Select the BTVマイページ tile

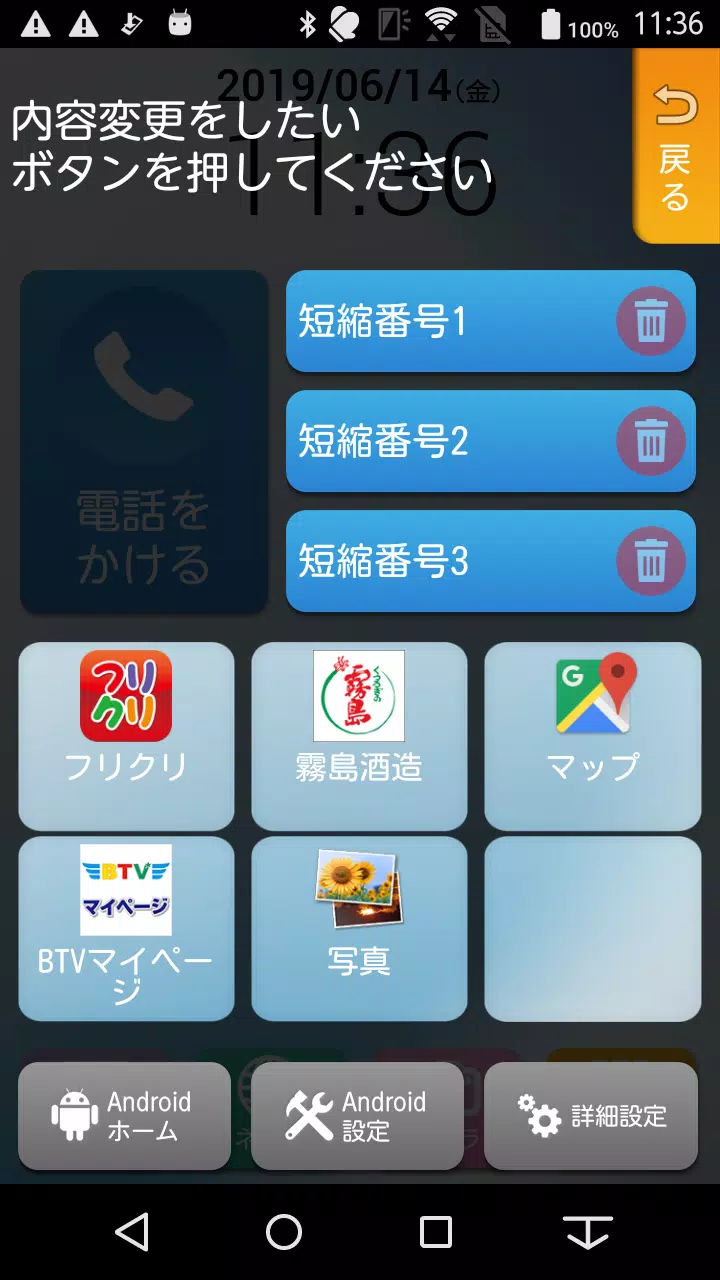[x=126, y=928]
